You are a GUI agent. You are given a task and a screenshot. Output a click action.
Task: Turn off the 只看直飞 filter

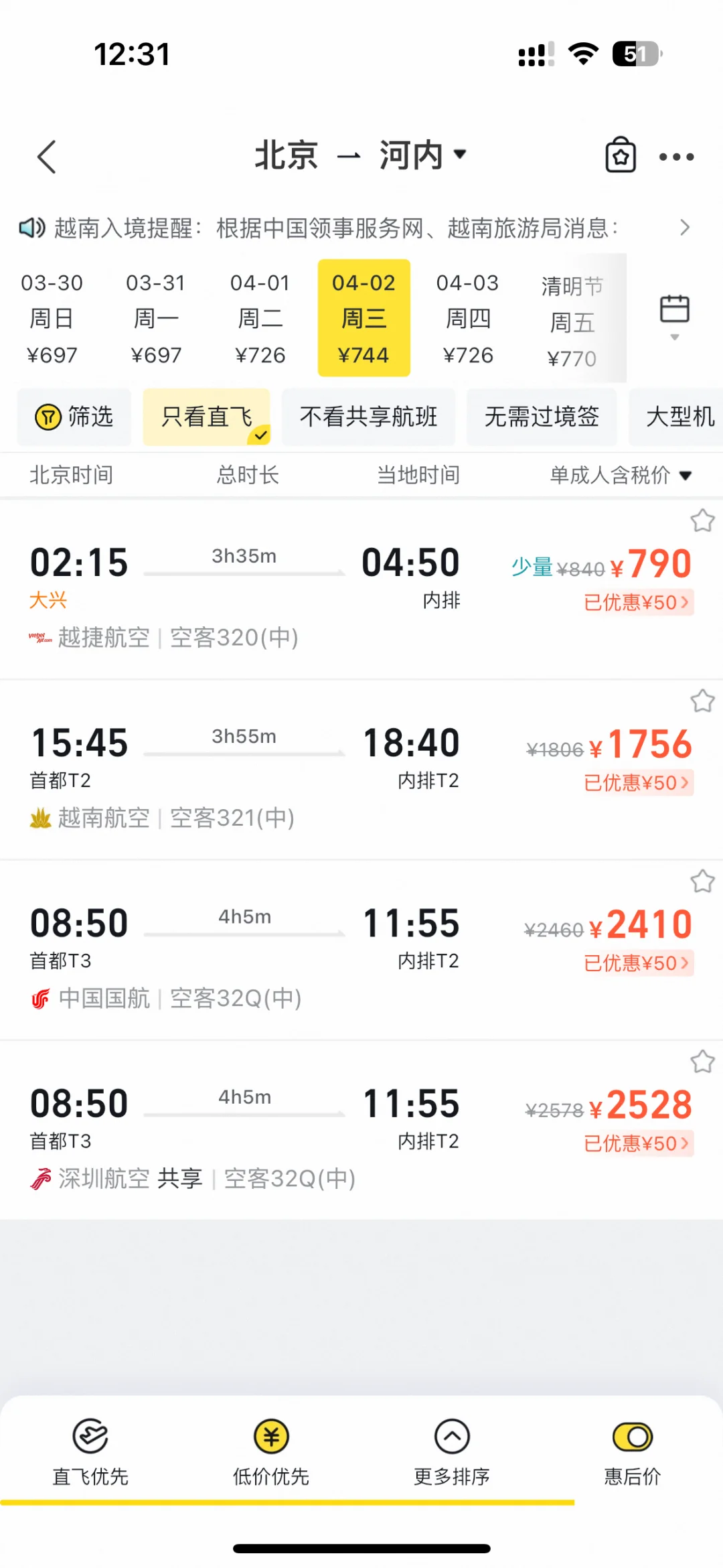[206, 417]
